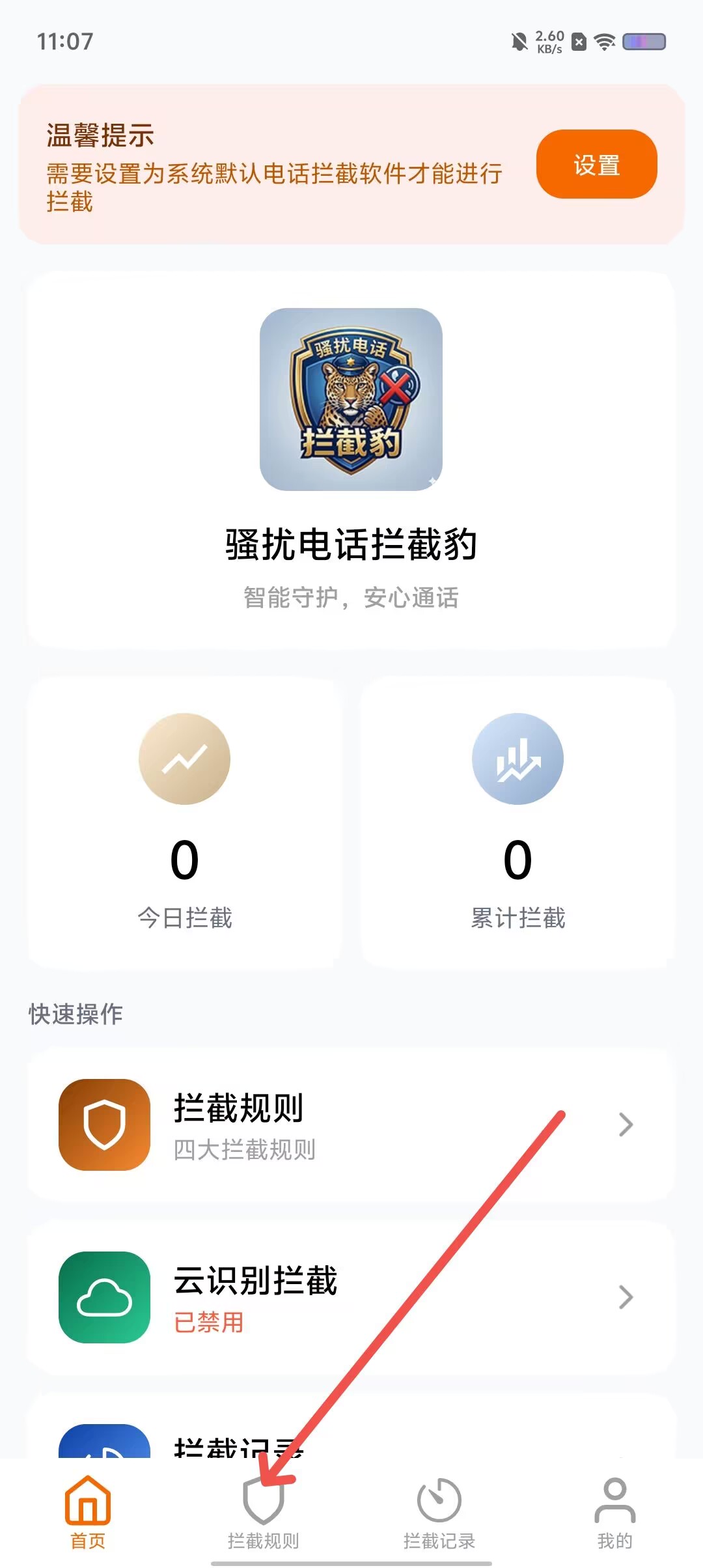Switch to the 拦截规则 bottom tab
Screen dimensions: 703x1568
264,1513
